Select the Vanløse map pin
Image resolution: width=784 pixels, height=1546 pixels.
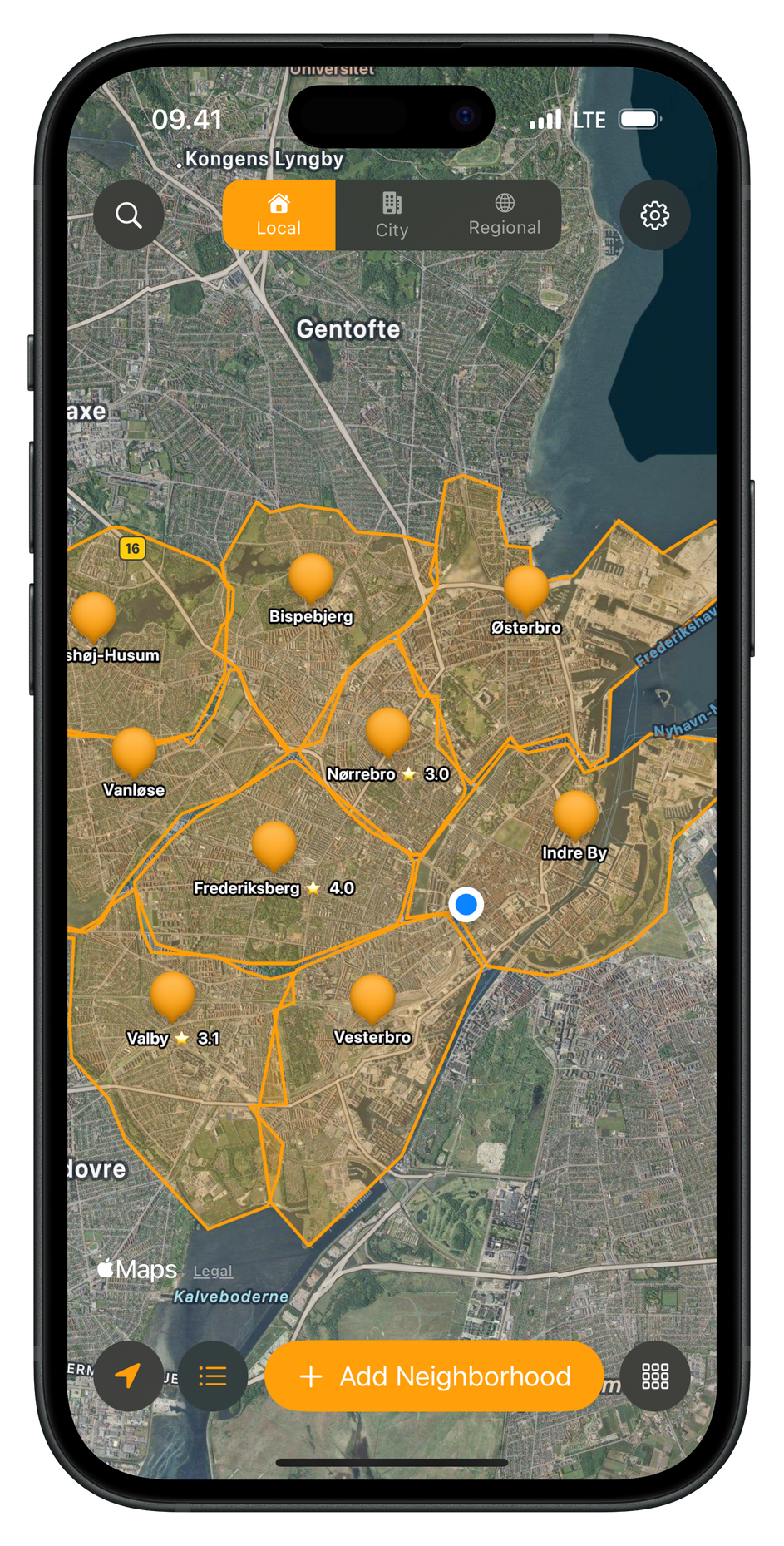coord(134,750)
